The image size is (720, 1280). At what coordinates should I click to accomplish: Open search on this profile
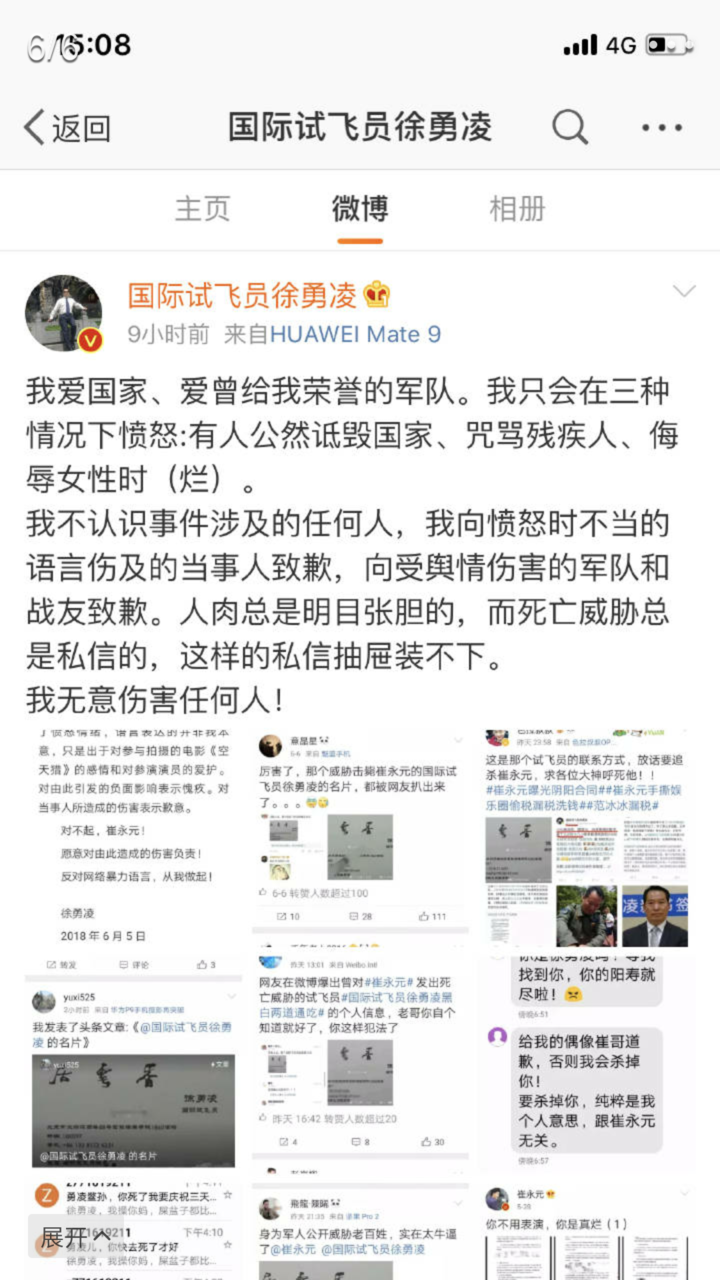[x=569, y=127]
